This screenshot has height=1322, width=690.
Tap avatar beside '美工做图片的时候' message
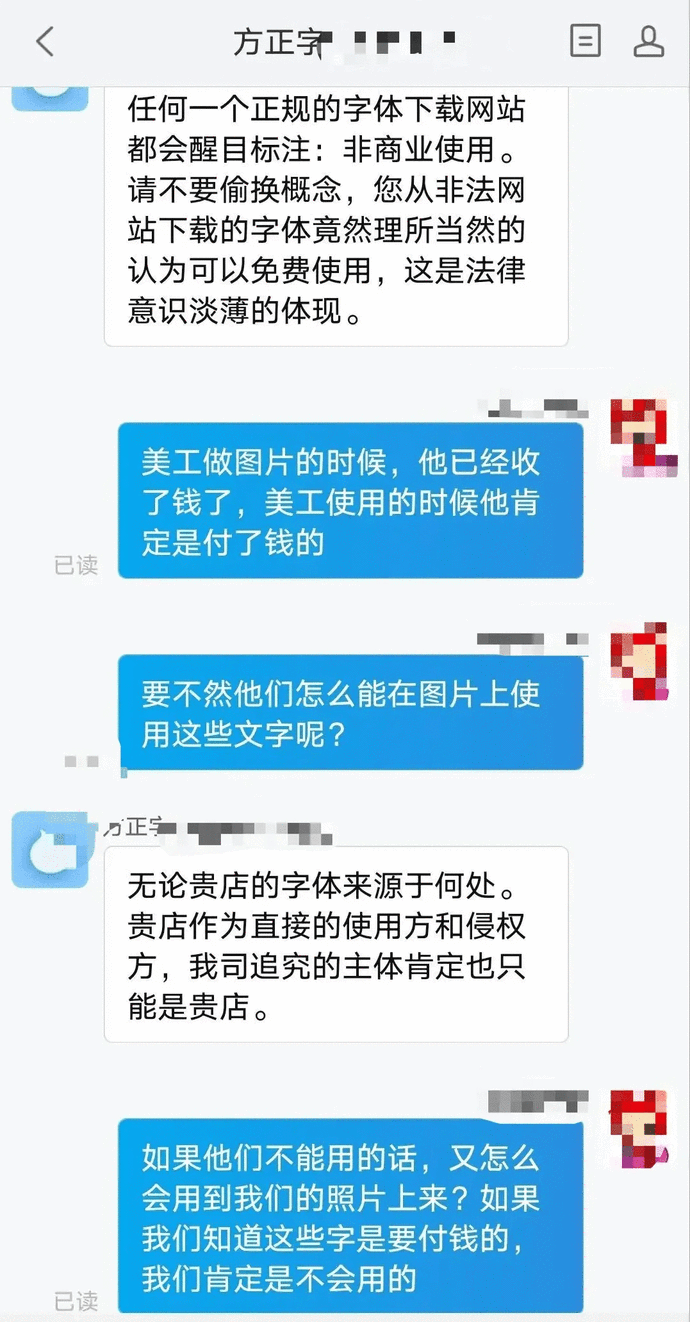(x=638, y=435)
